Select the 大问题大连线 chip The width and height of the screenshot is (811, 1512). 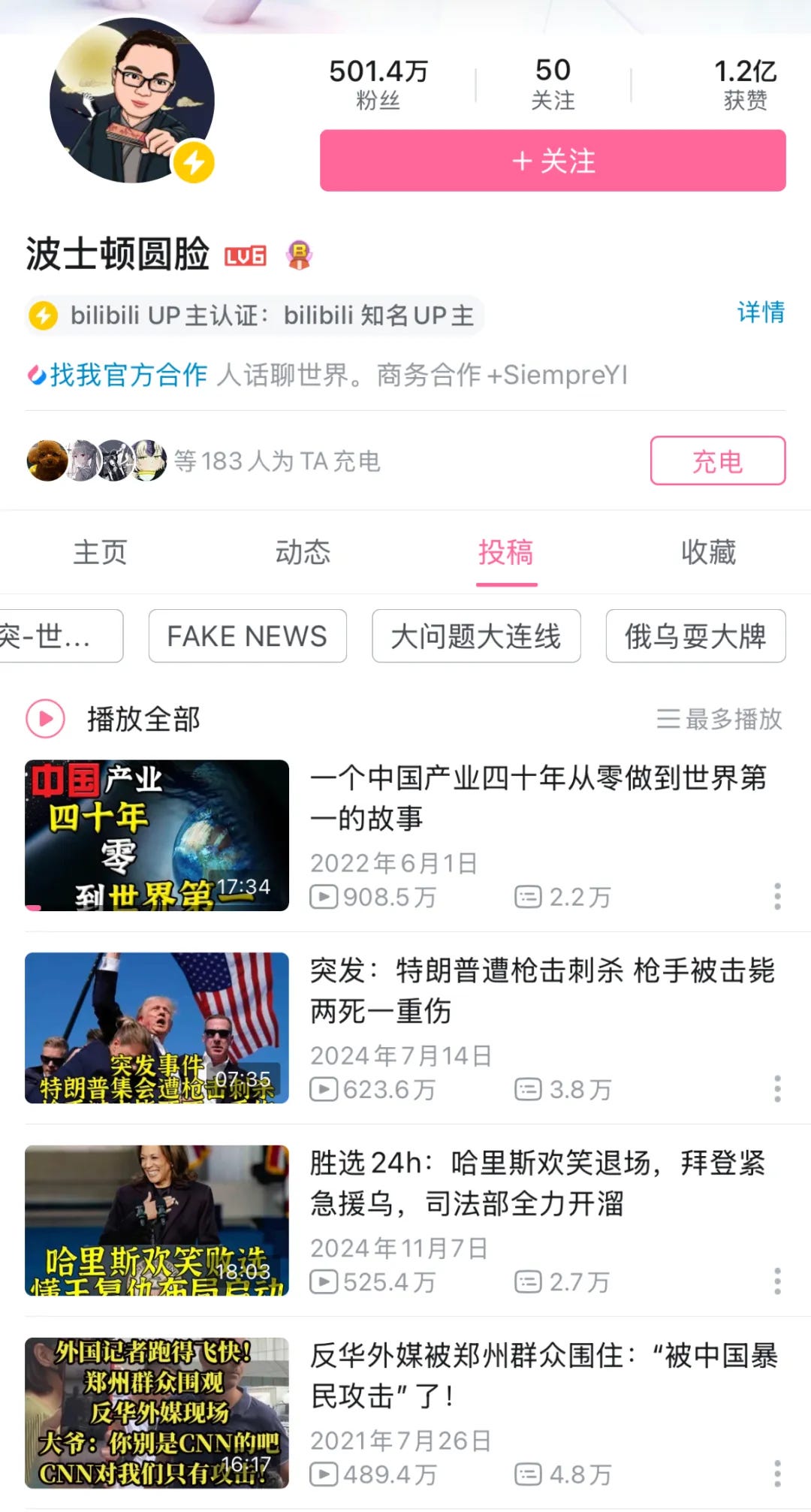point(476,636)
